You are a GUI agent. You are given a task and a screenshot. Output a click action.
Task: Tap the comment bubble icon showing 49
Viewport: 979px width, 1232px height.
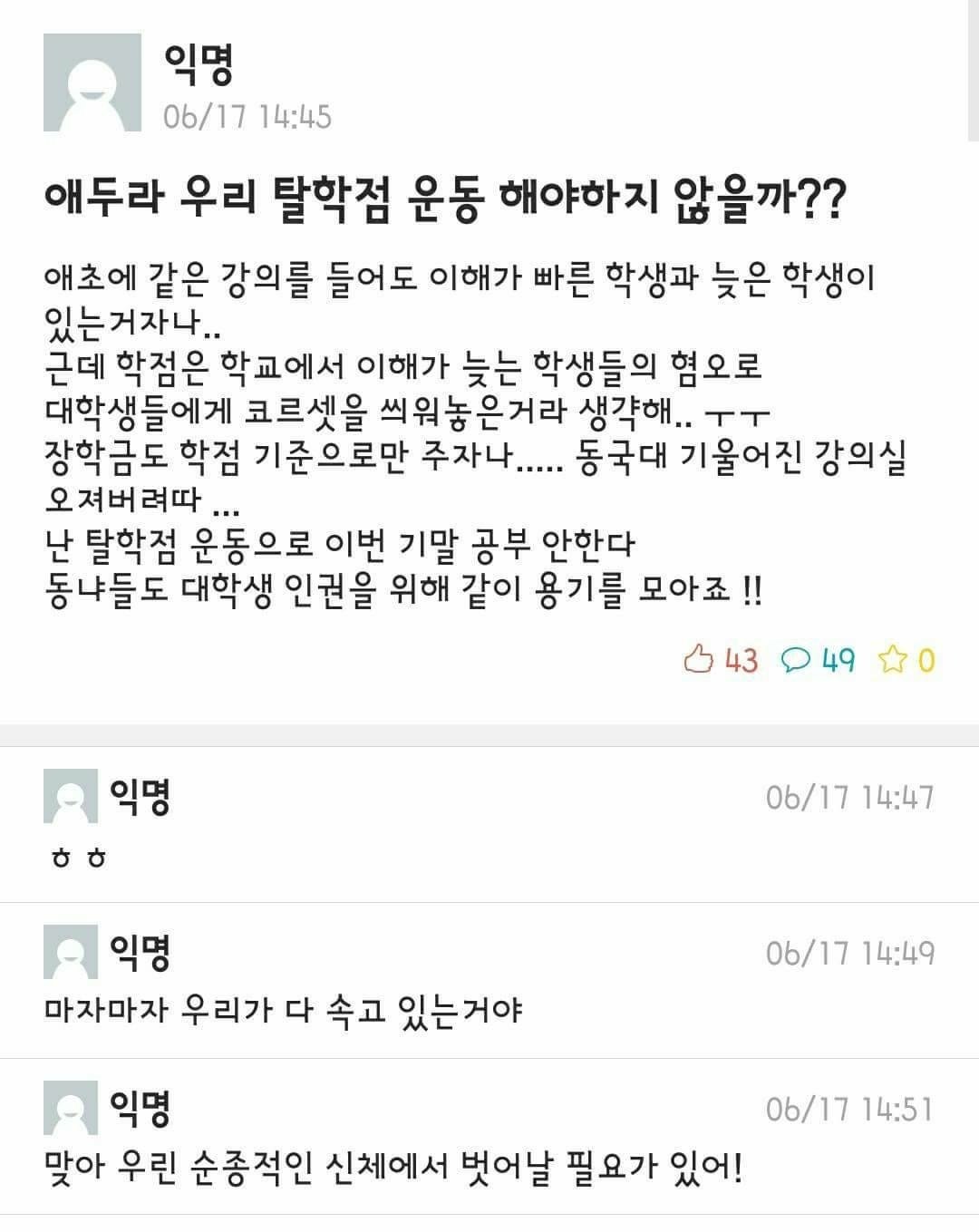click(796, 660)
